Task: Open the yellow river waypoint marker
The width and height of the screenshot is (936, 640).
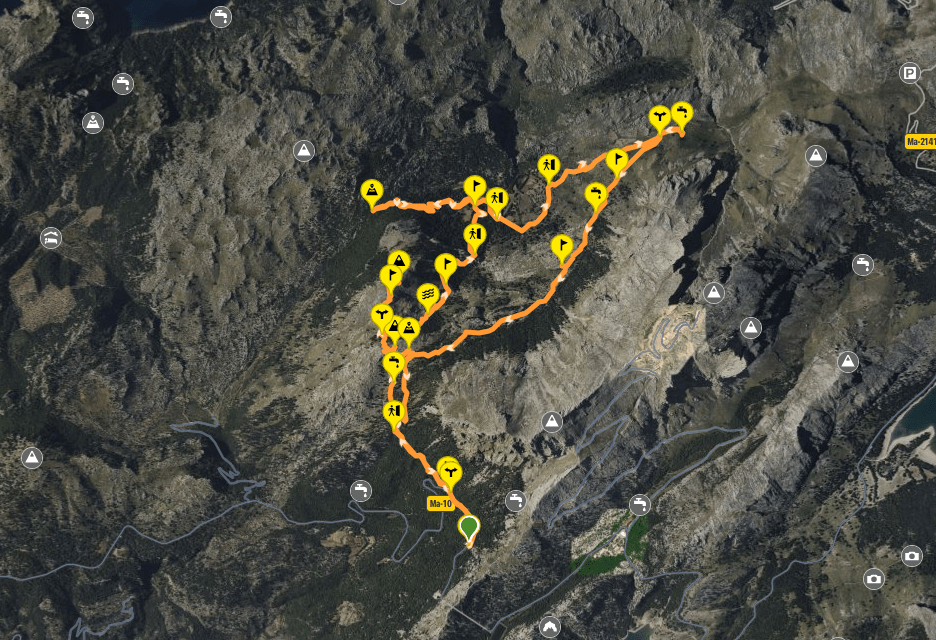Action: point(427,294)
